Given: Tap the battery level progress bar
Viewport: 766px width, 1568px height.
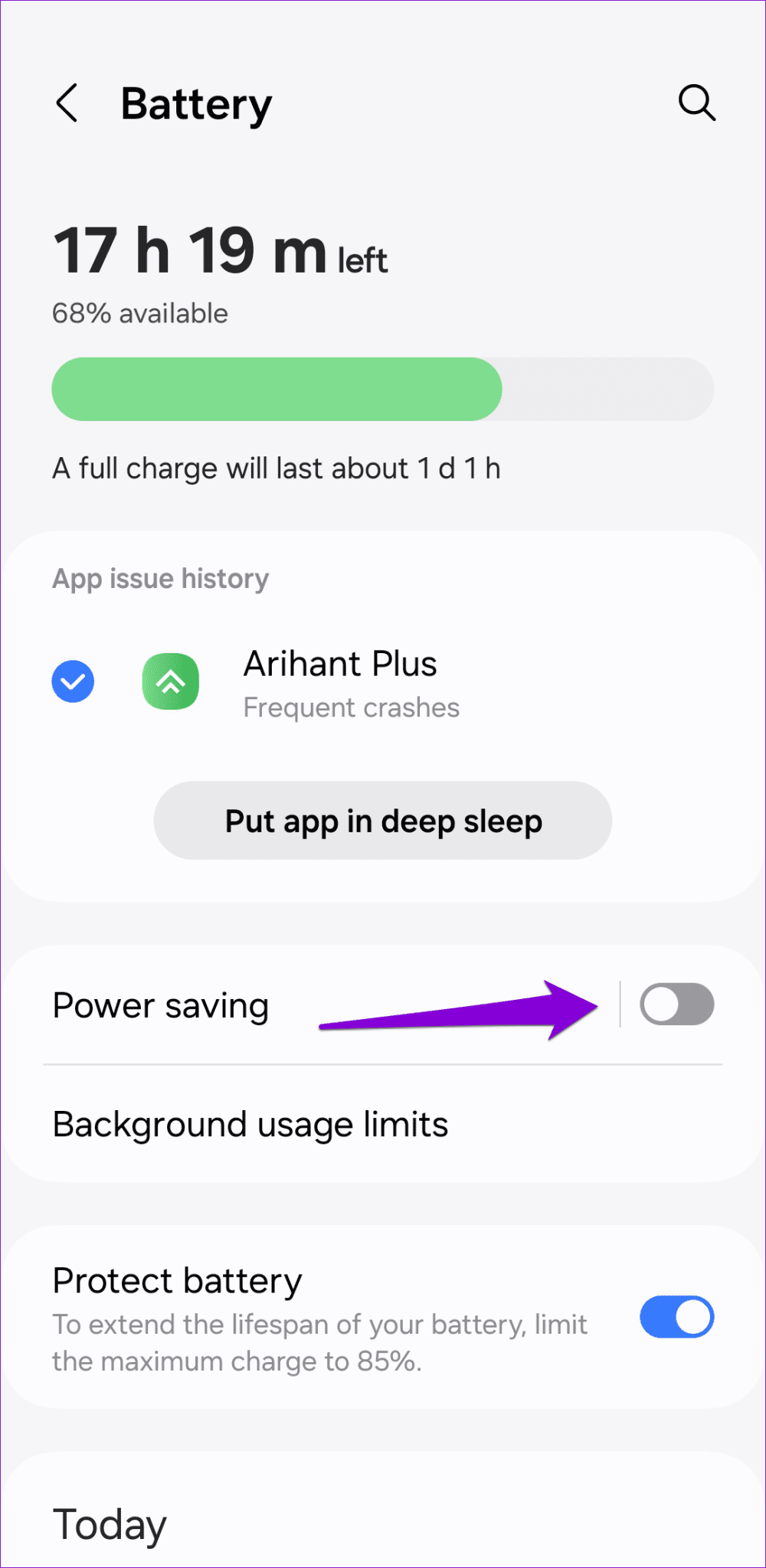Looking at the screenshot, I should [382, 389].
